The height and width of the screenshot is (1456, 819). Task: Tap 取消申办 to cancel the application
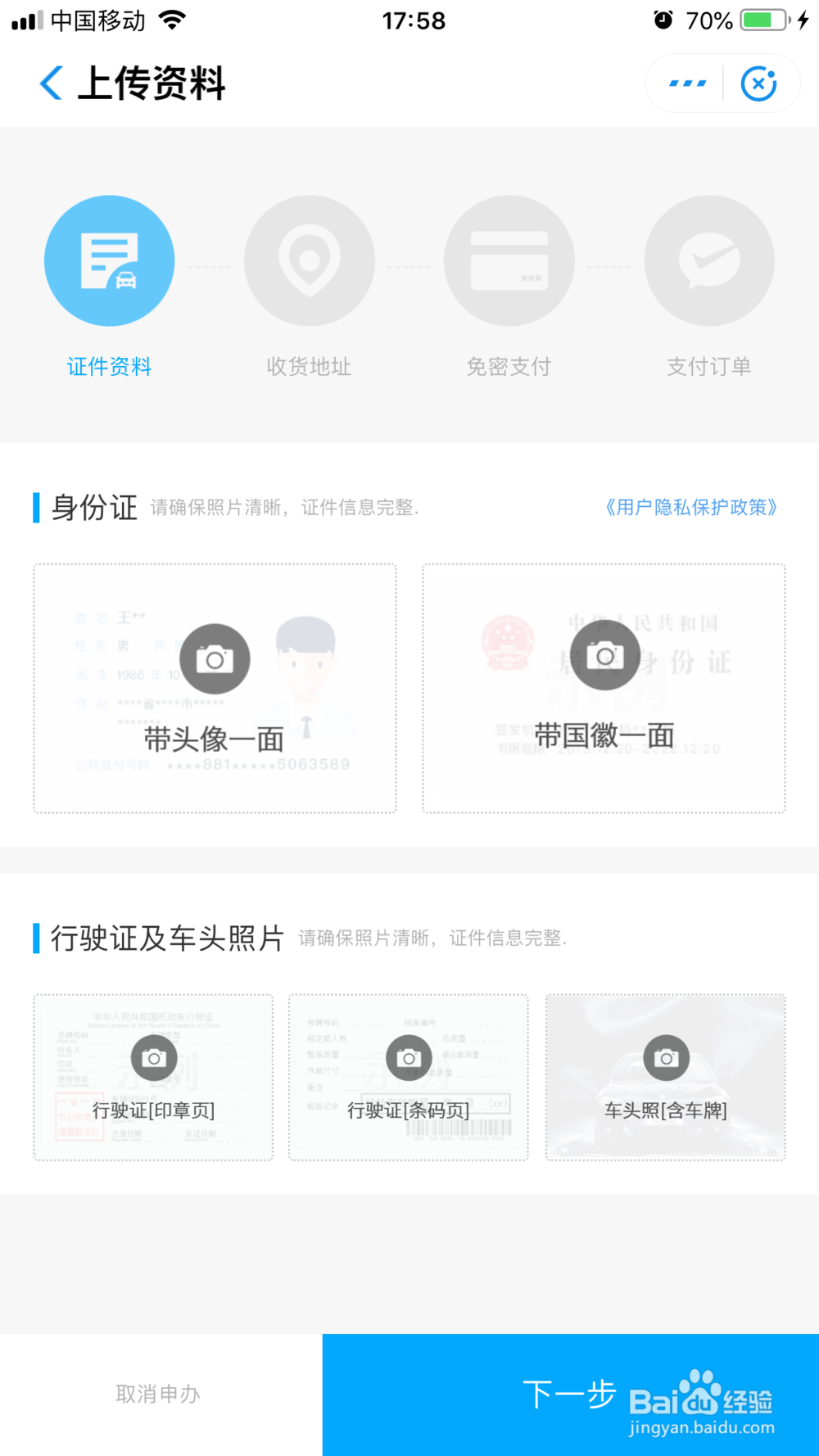coord(158,1395)
